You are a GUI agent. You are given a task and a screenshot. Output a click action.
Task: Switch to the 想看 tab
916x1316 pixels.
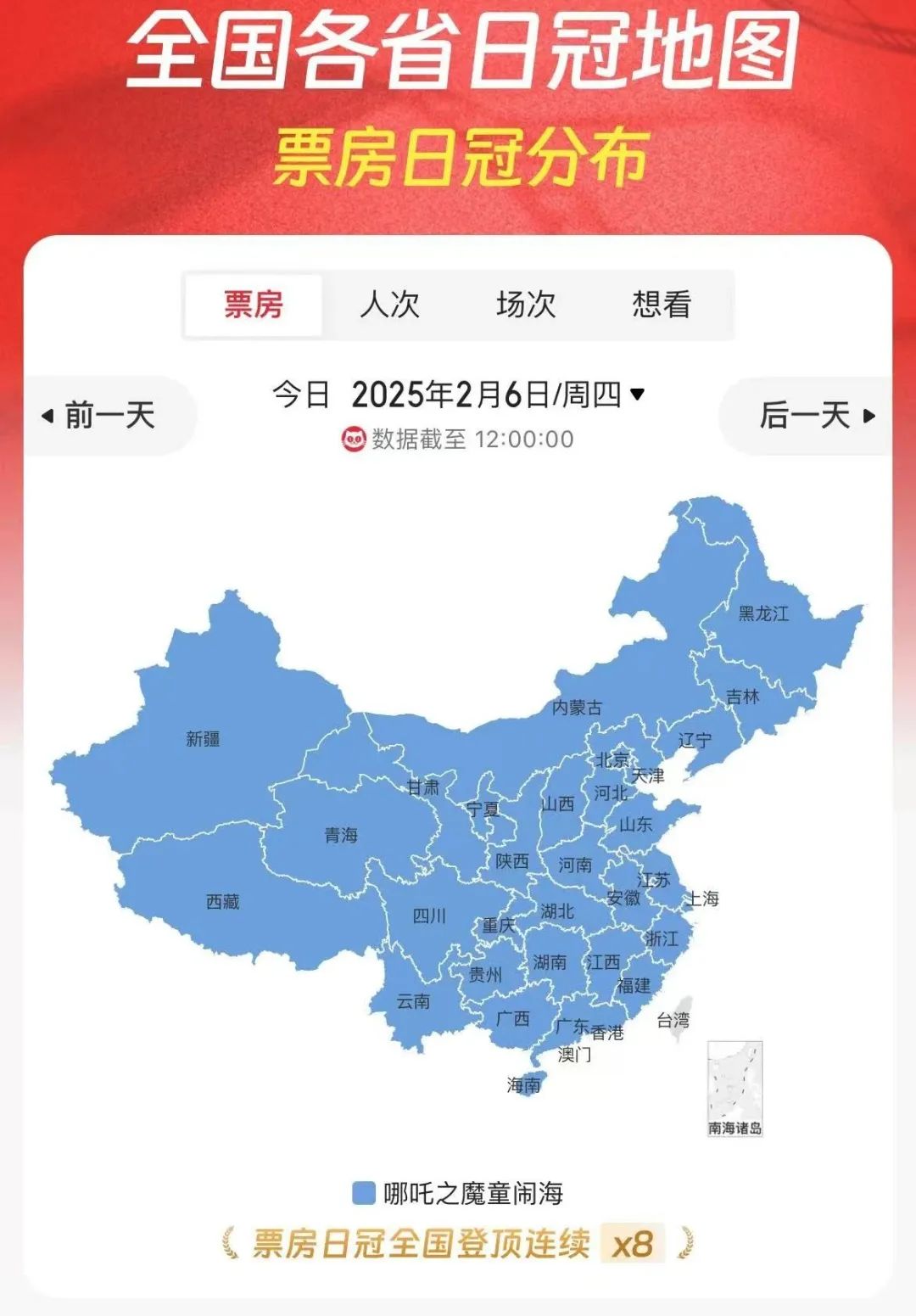(662, 305)
